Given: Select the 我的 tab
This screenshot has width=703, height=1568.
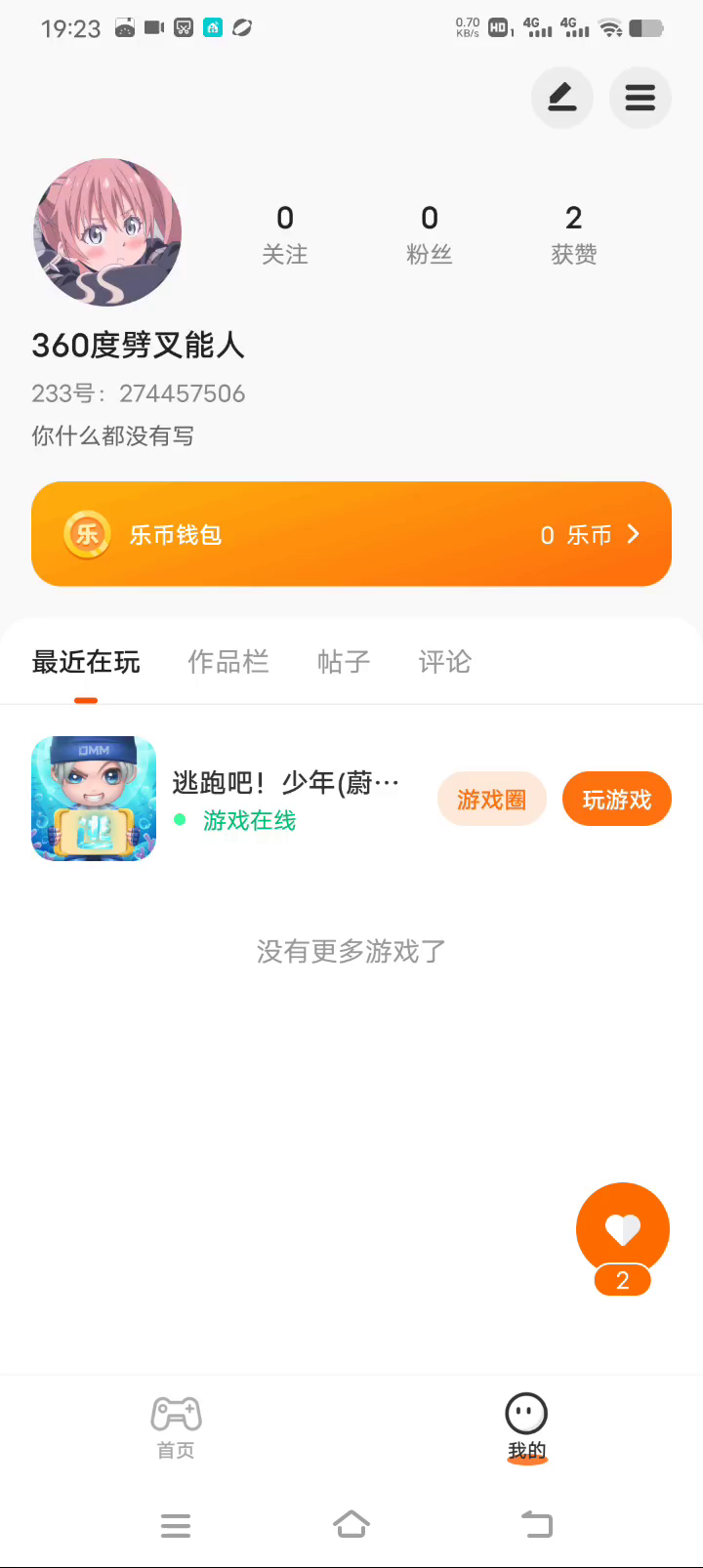Looking at the screenshot, I should click(526, 1426).
